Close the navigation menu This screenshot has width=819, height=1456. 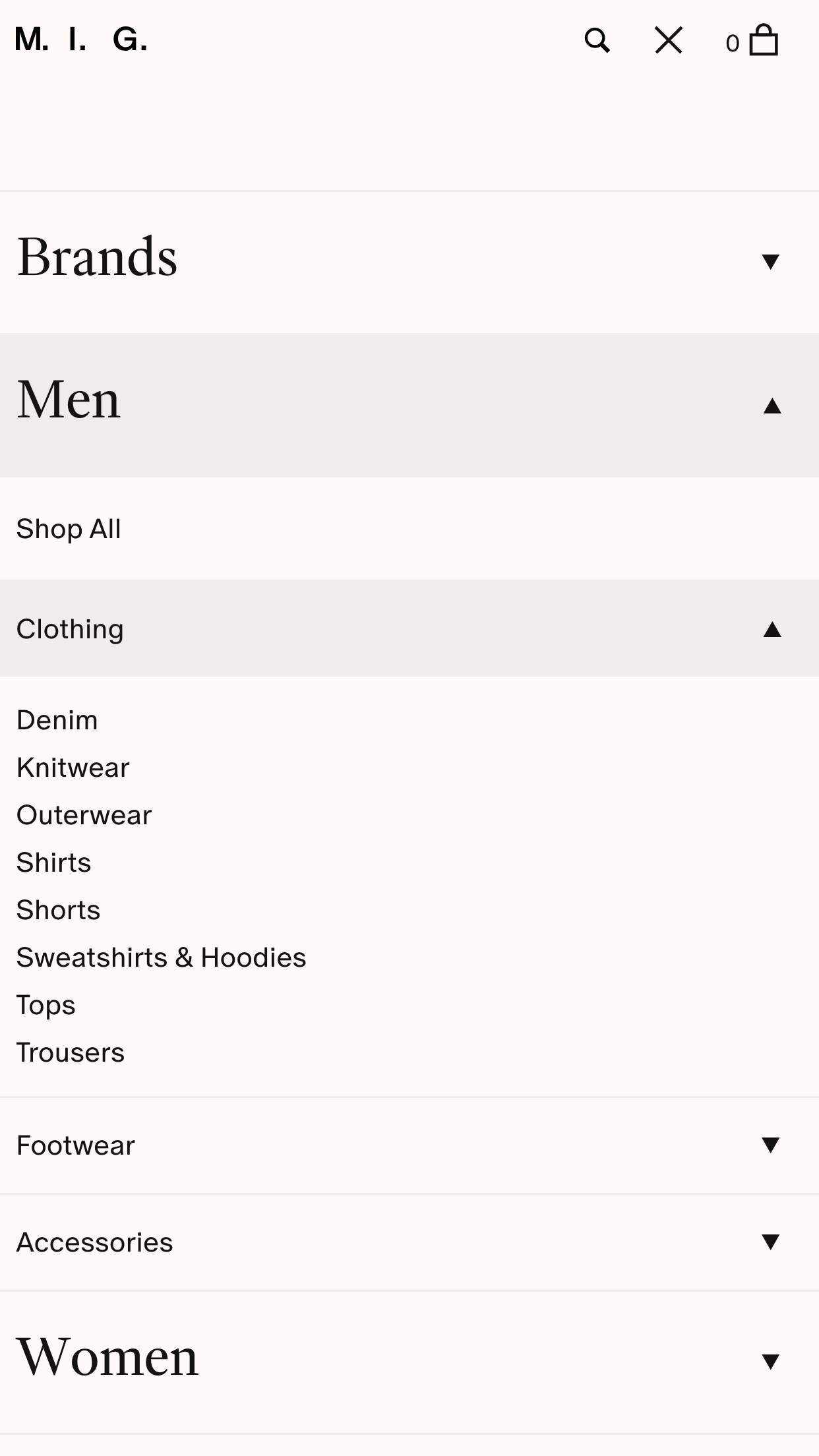668,41
